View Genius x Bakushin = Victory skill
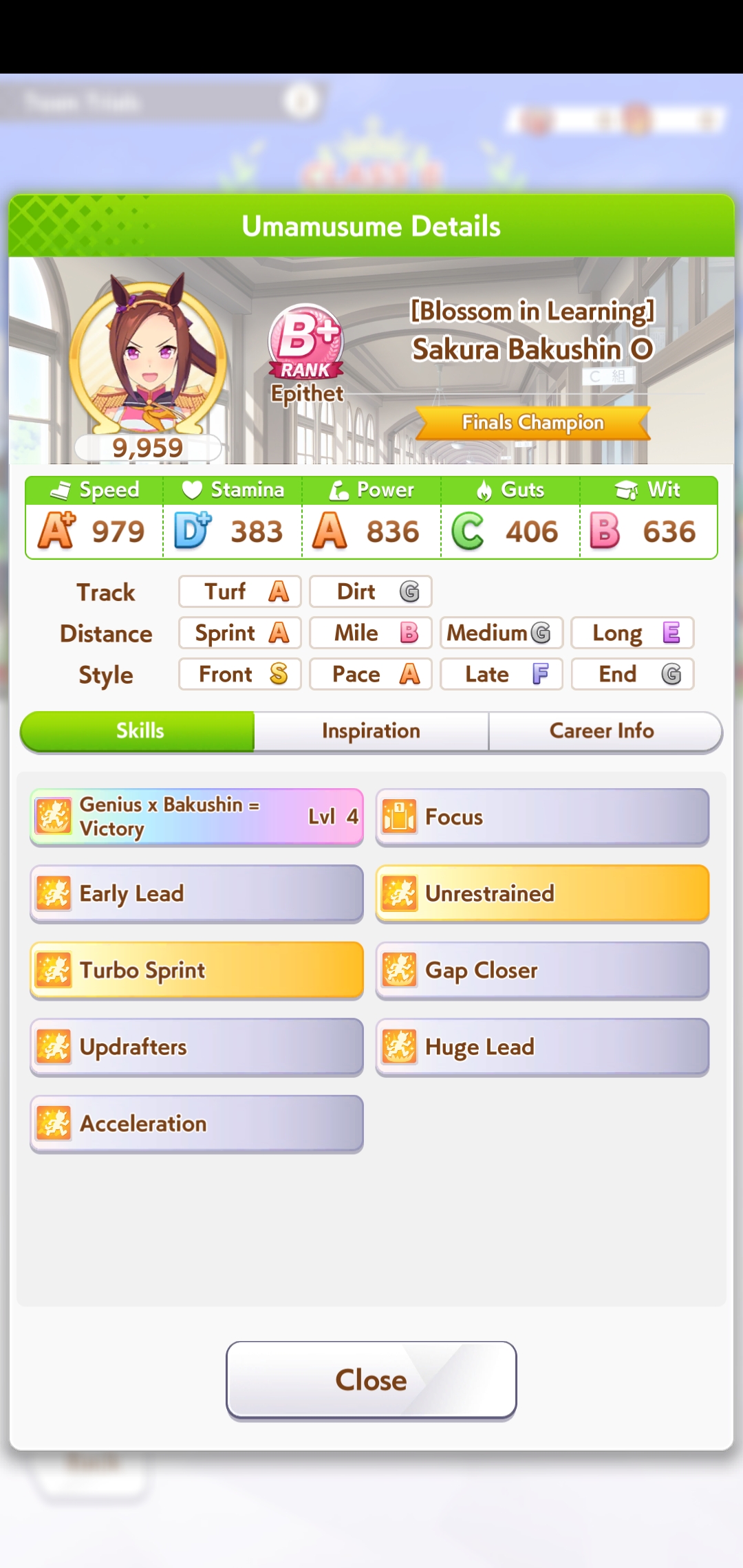This screenshot has width=743, height=1568. click(x=196, y=817)
